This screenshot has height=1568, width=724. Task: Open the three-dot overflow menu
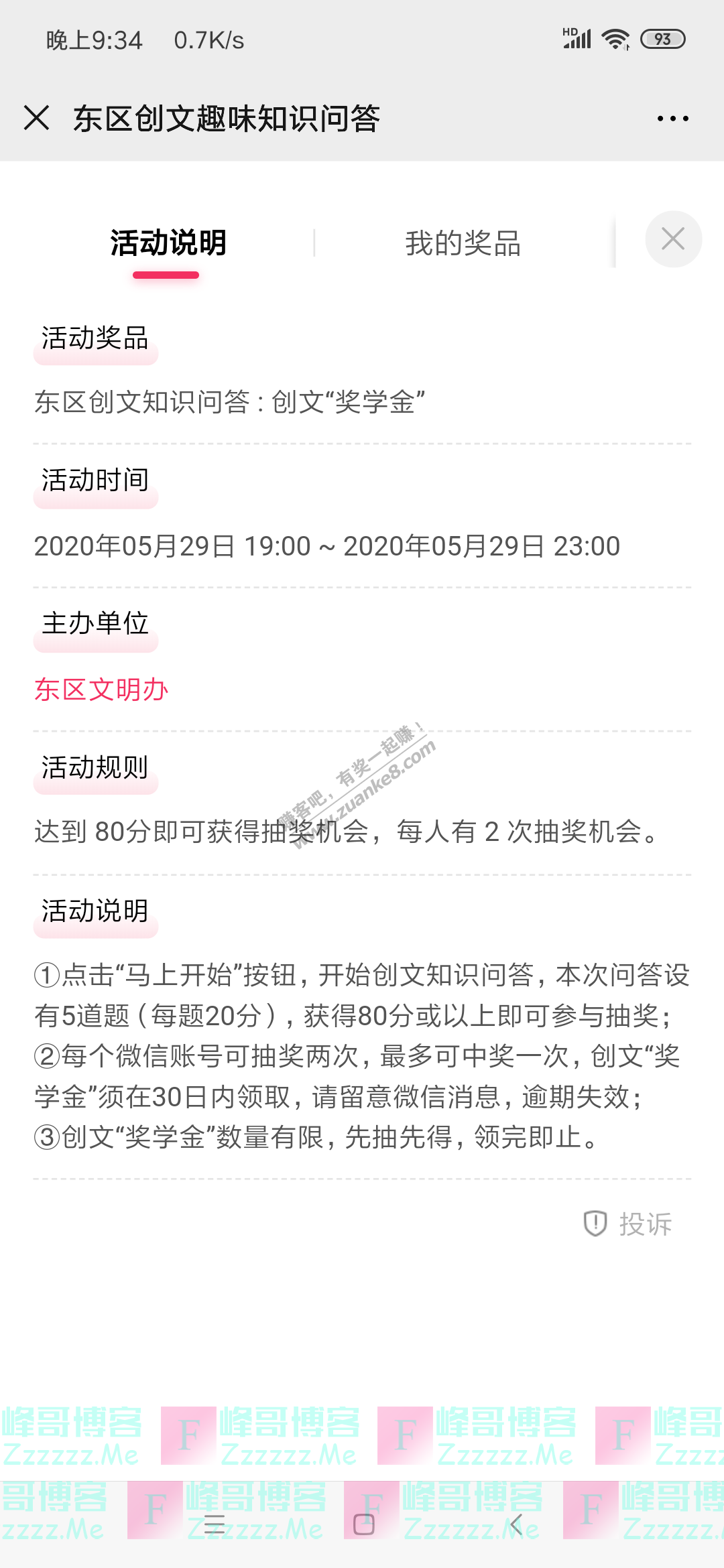pyautogui.click(x=672, y=119)
